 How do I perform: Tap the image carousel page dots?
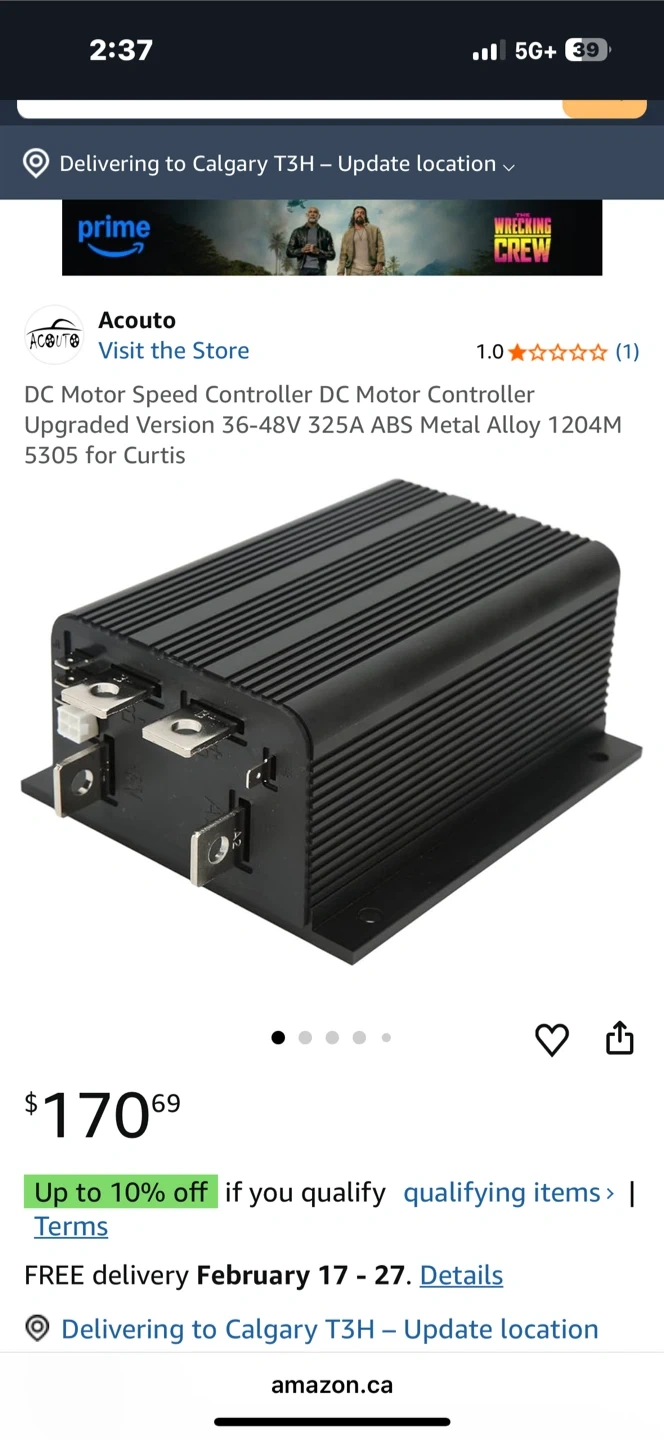(332, 1038)
